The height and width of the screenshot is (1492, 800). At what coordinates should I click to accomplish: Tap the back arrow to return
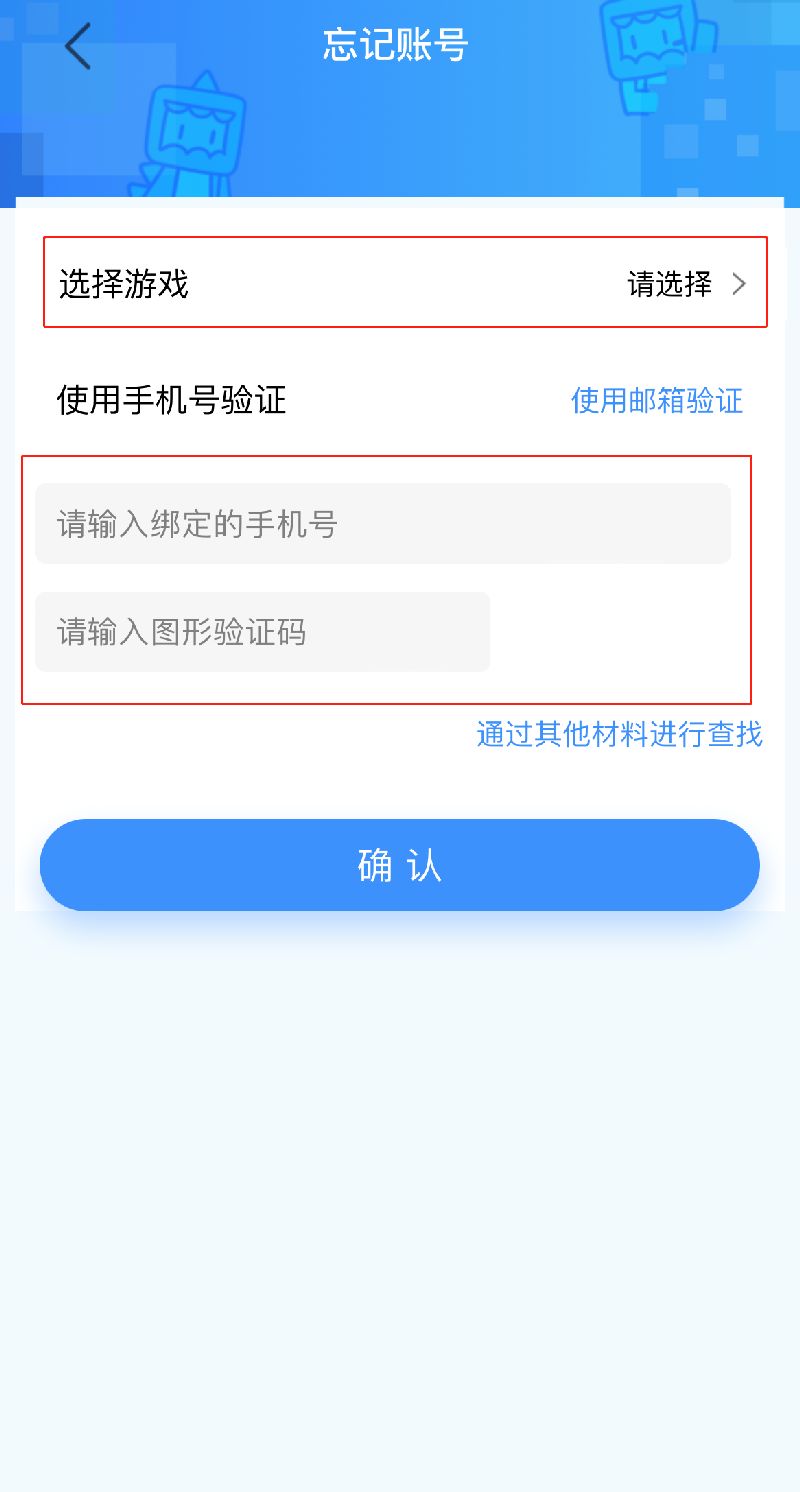tap(78, 45)
